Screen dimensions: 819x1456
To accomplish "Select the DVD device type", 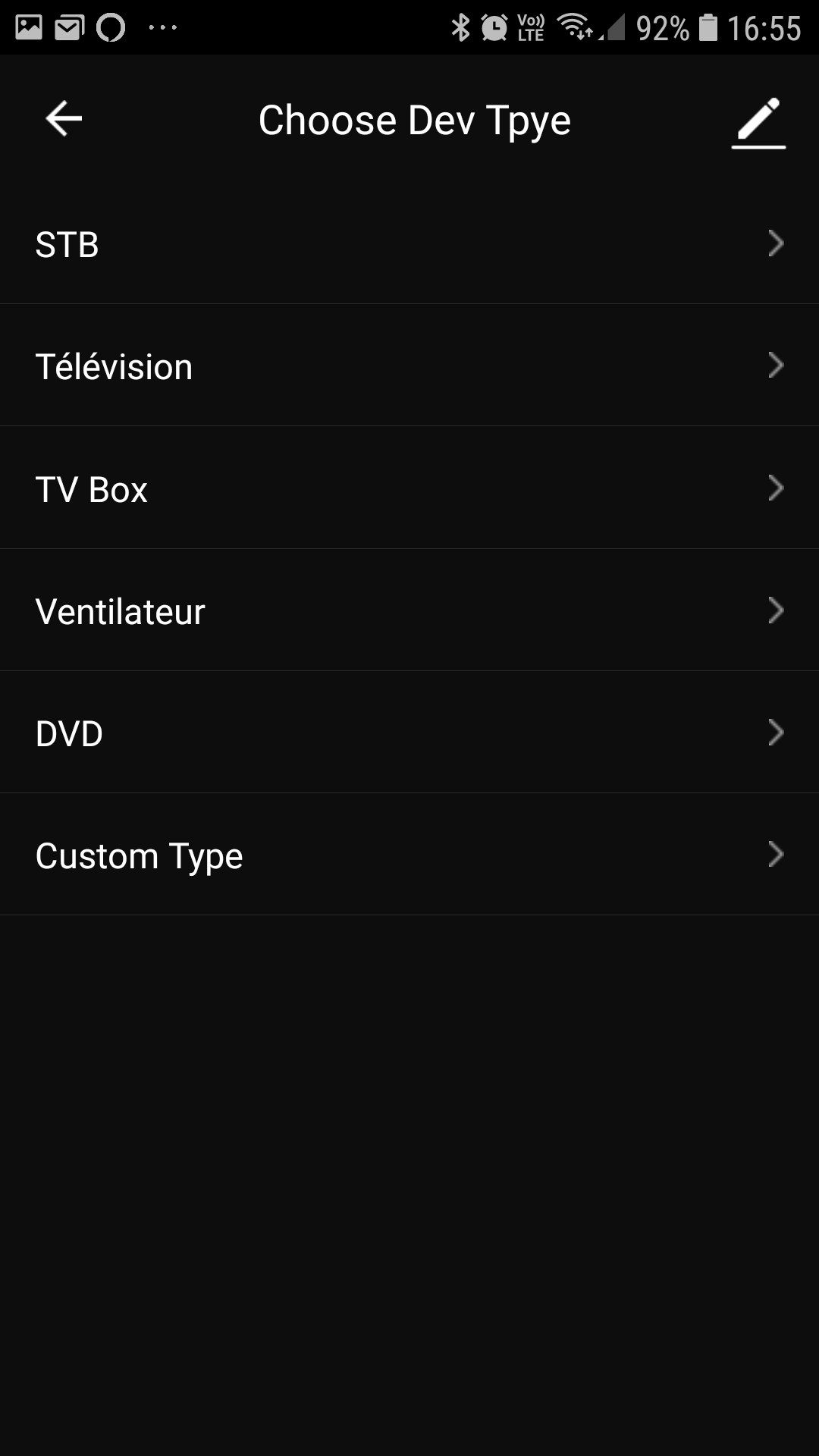I will [409, 733].
